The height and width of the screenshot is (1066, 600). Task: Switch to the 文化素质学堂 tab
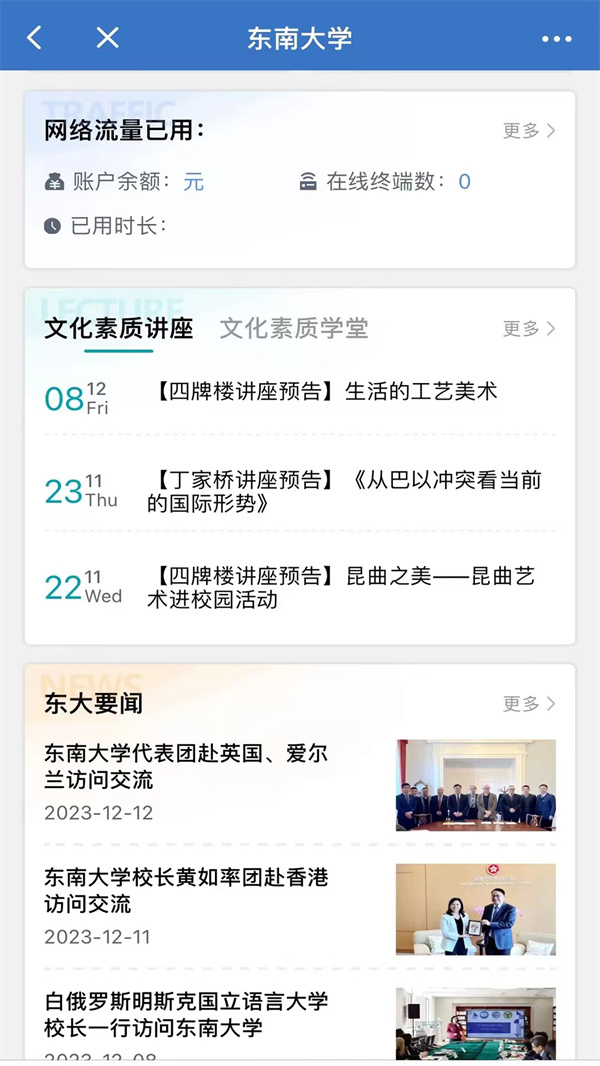click(x=294, y=329)
